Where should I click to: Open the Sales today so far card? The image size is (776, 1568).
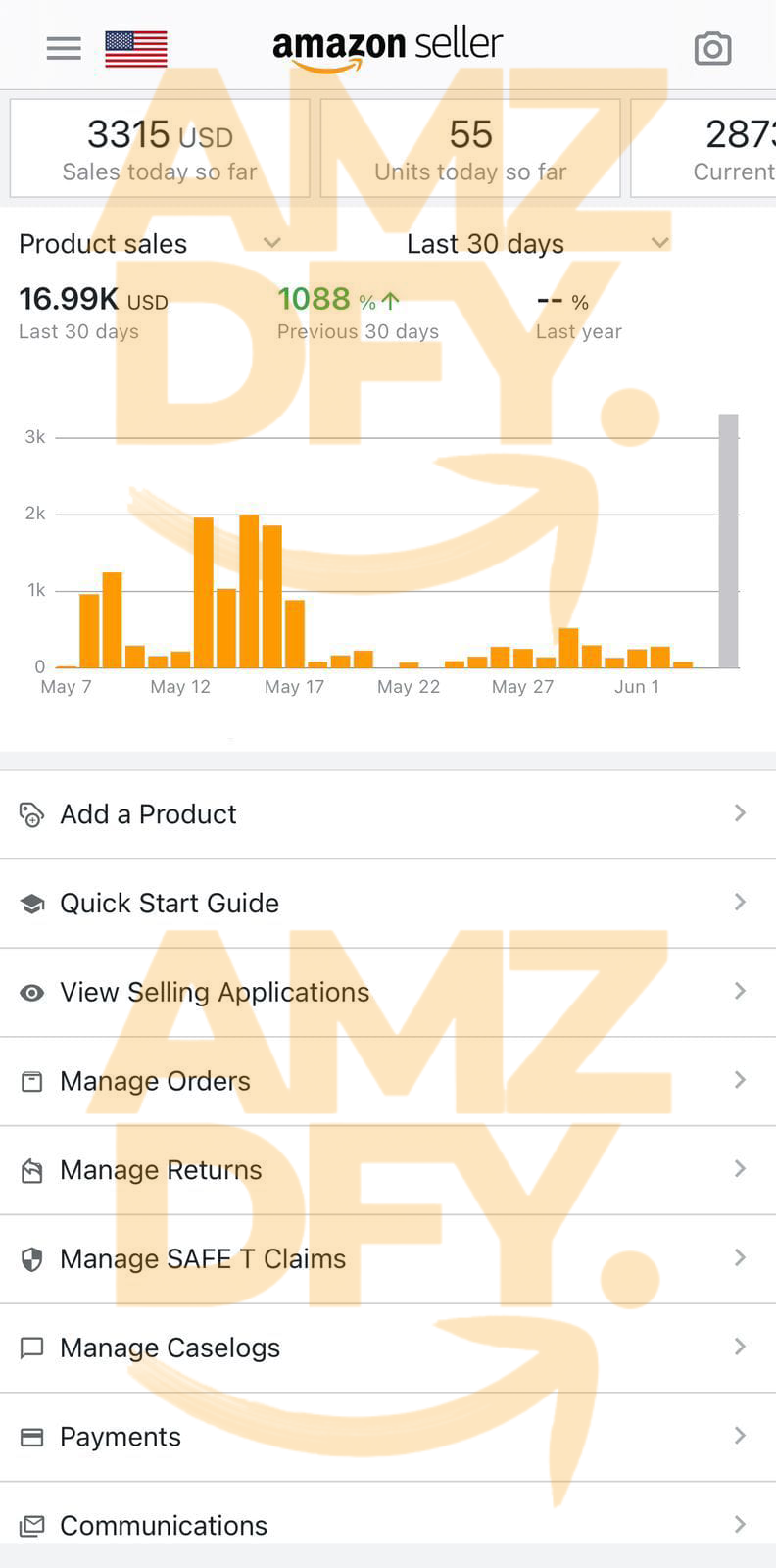click(160, 148)
